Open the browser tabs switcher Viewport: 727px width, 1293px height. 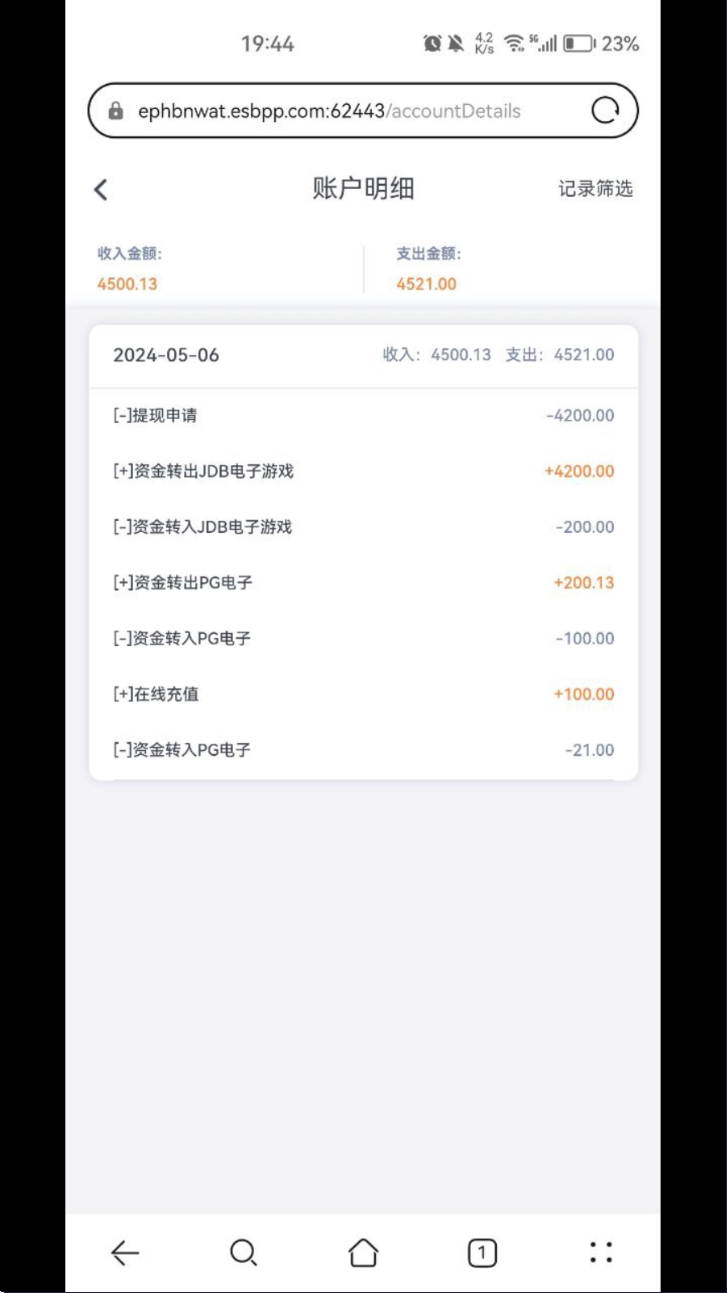482,1252
